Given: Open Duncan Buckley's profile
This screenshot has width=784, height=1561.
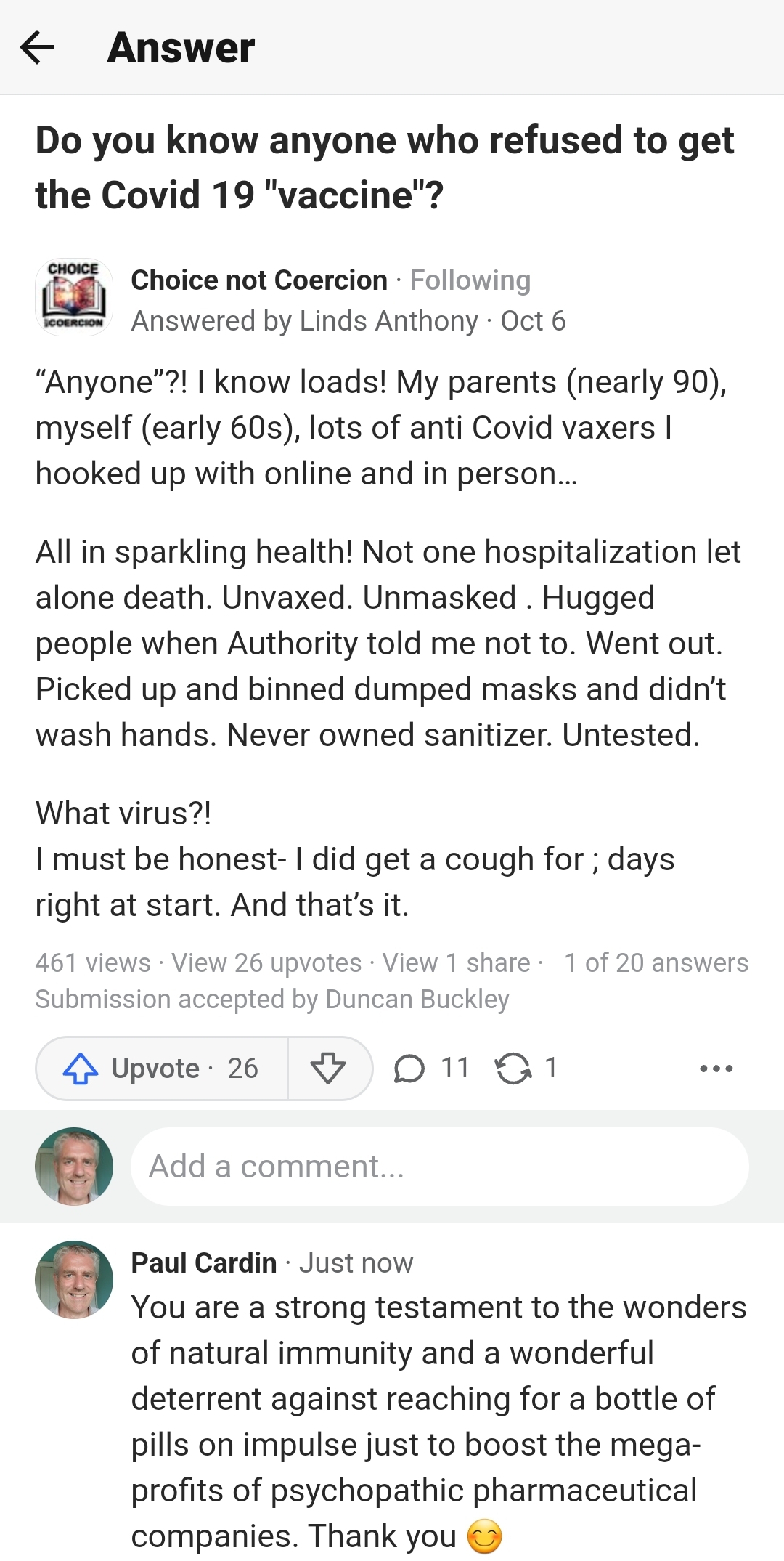Looking at the screenshot, I should tap(417, 1000).
